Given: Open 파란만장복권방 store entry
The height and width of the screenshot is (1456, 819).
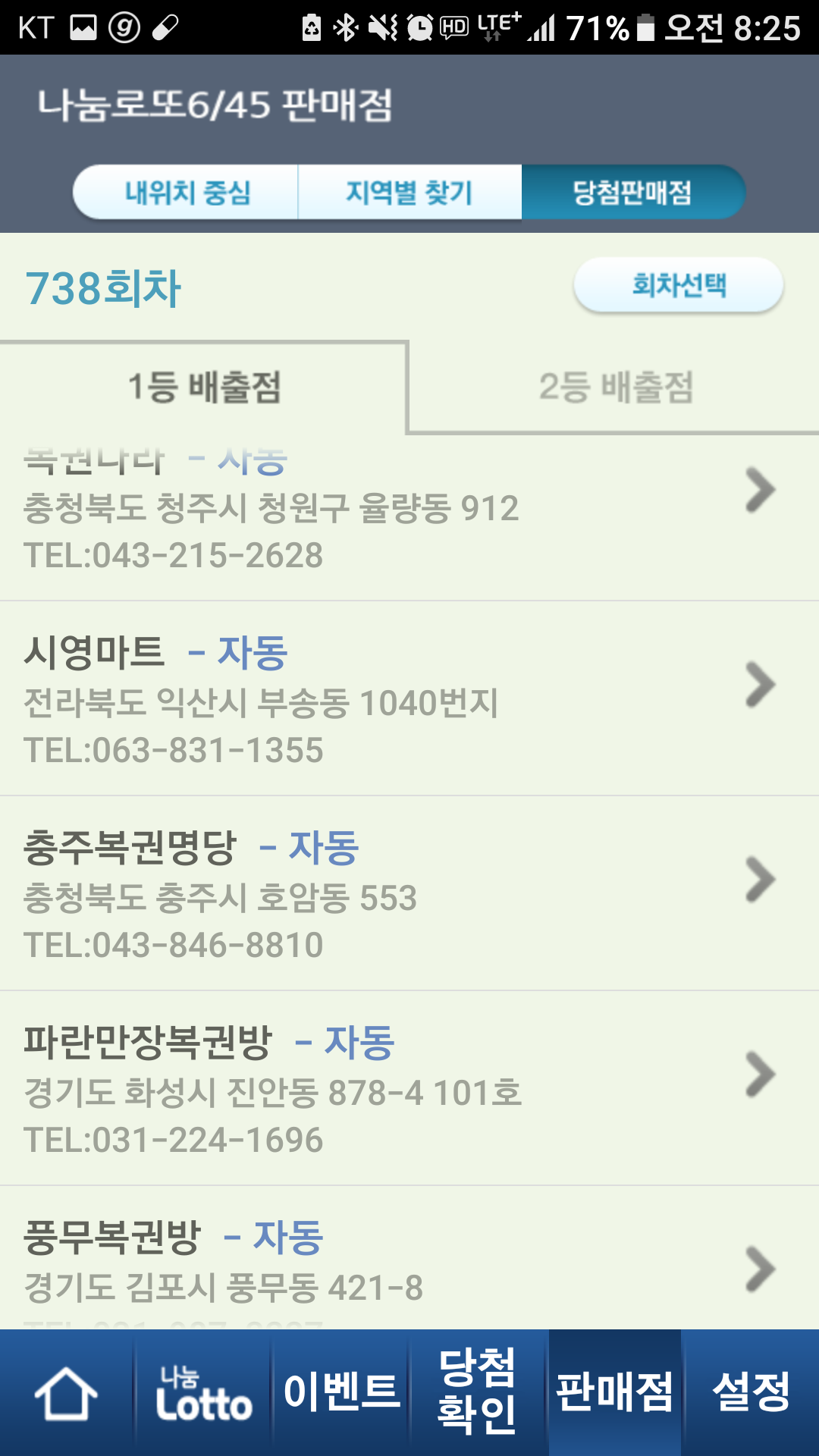Looking at the screenshot, I should [x=409, y=1089].
